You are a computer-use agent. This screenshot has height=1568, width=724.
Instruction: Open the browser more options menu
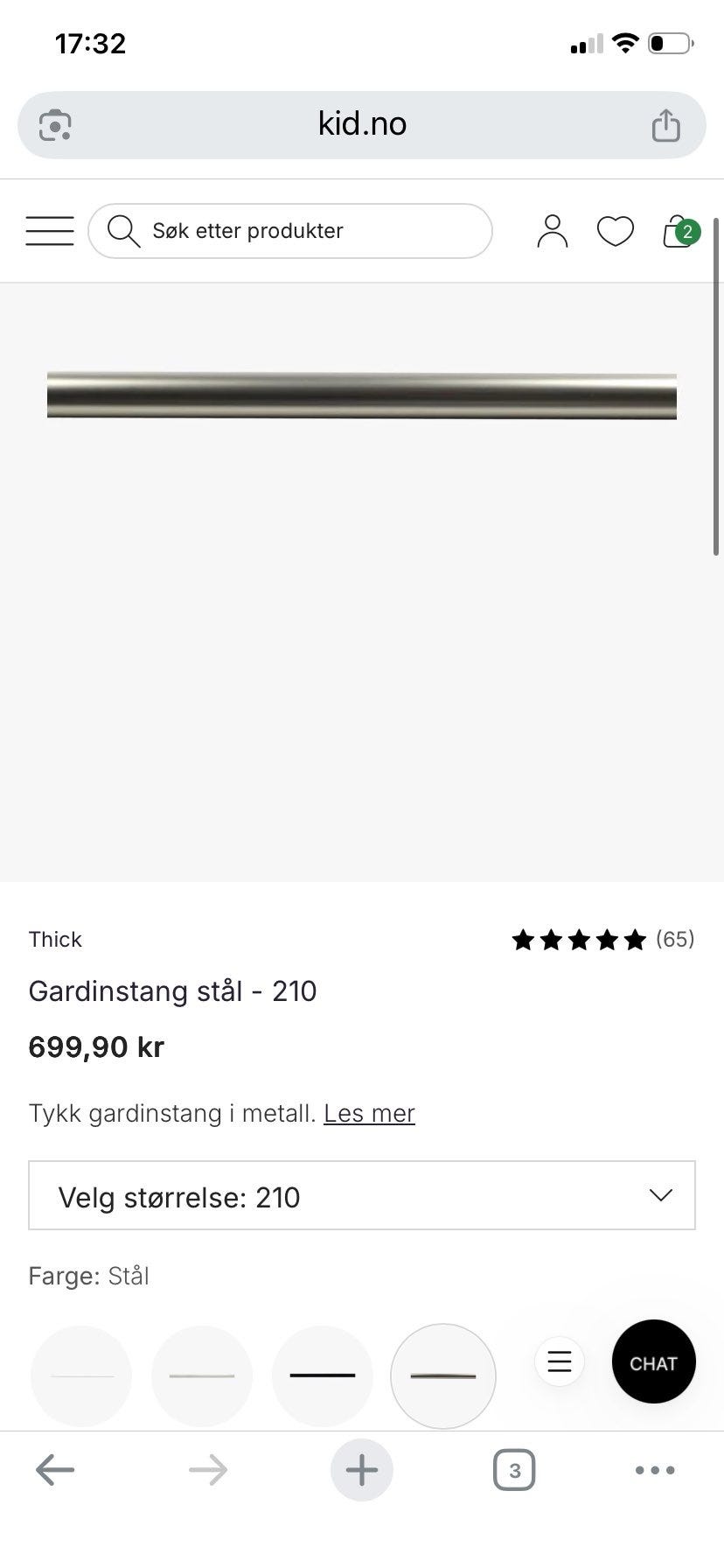[x=653, y=1470]
